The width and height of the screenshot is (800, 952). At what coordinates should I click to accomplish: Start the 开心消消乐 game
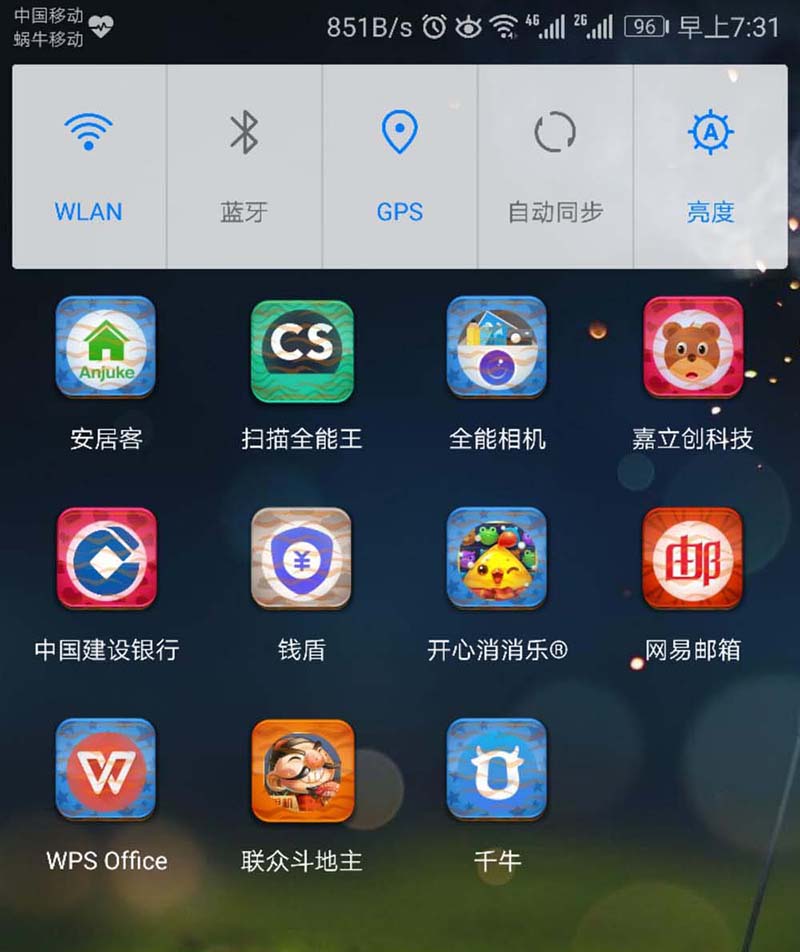click(497, 559)
